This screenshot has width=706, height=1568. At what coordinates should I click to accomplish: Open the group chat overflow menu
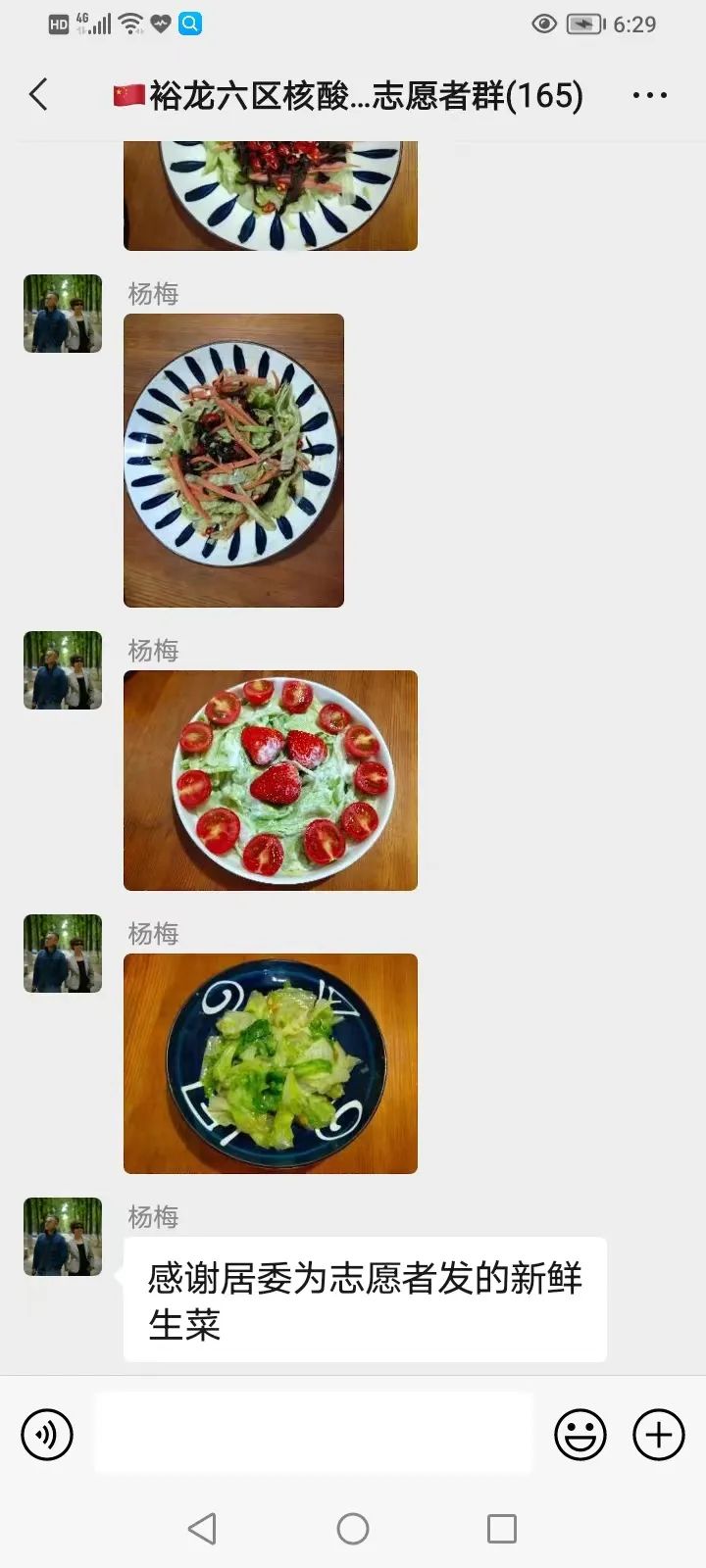pos(649,95)
